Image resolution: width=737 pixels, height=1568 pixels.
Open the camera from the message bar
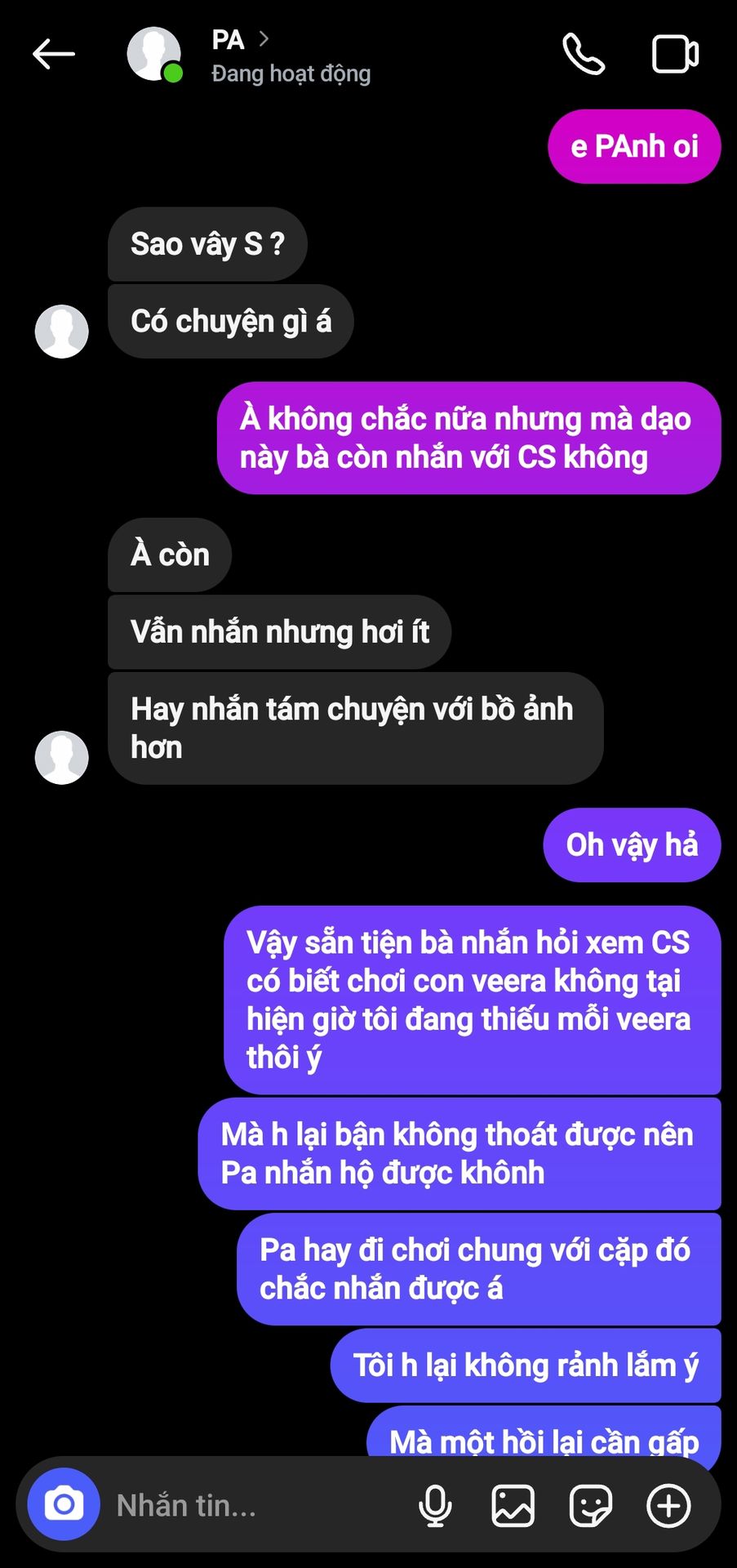(x=64, y=1504)
